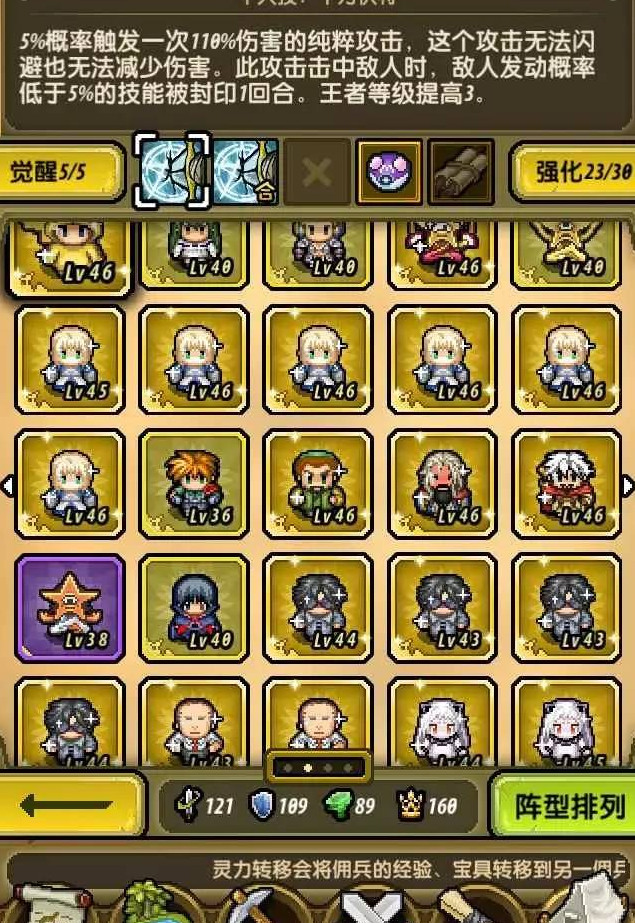Tap the 强化23/30 button
The image size is (635, 923).
coord(577,172)
